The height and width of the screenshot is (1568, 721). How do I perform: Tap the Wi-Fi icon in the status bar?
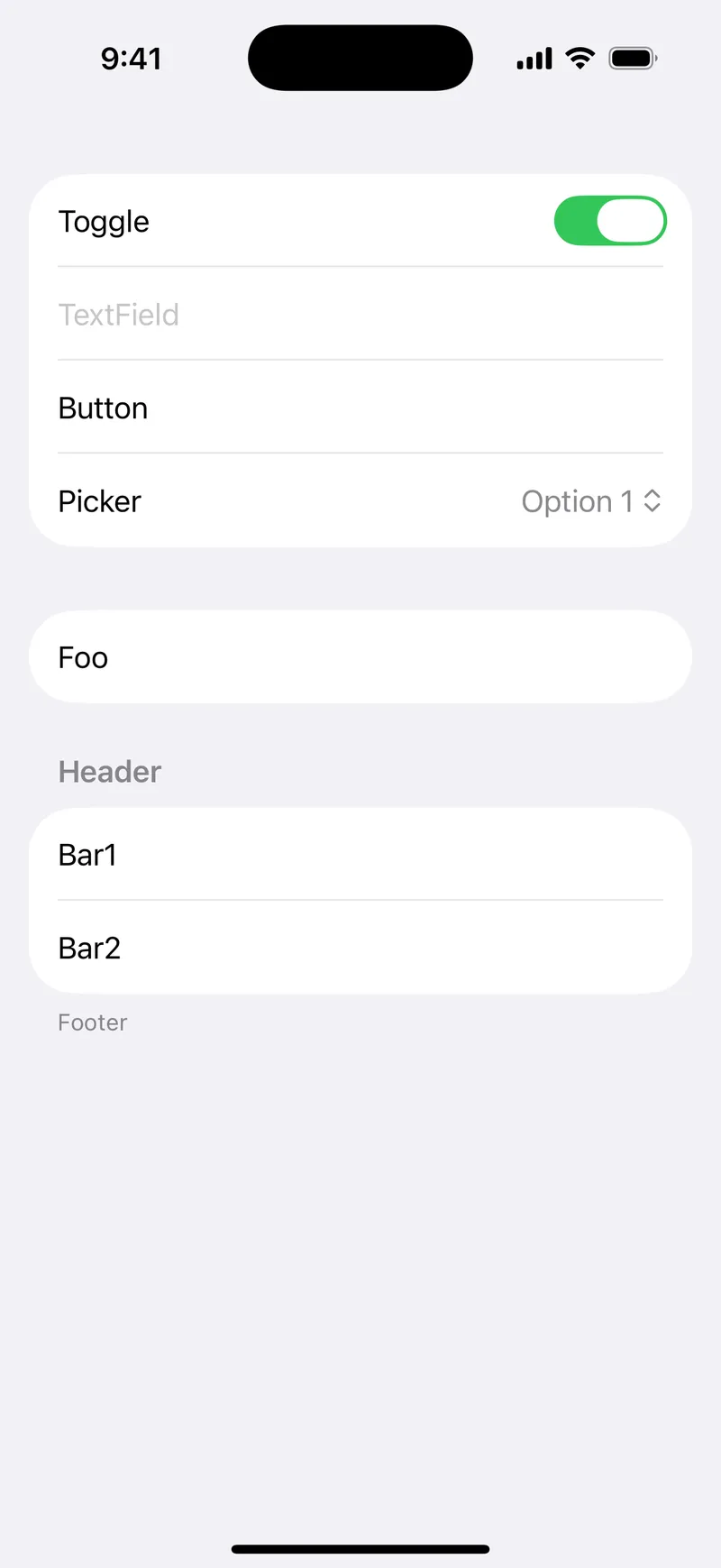click(580, 58)
